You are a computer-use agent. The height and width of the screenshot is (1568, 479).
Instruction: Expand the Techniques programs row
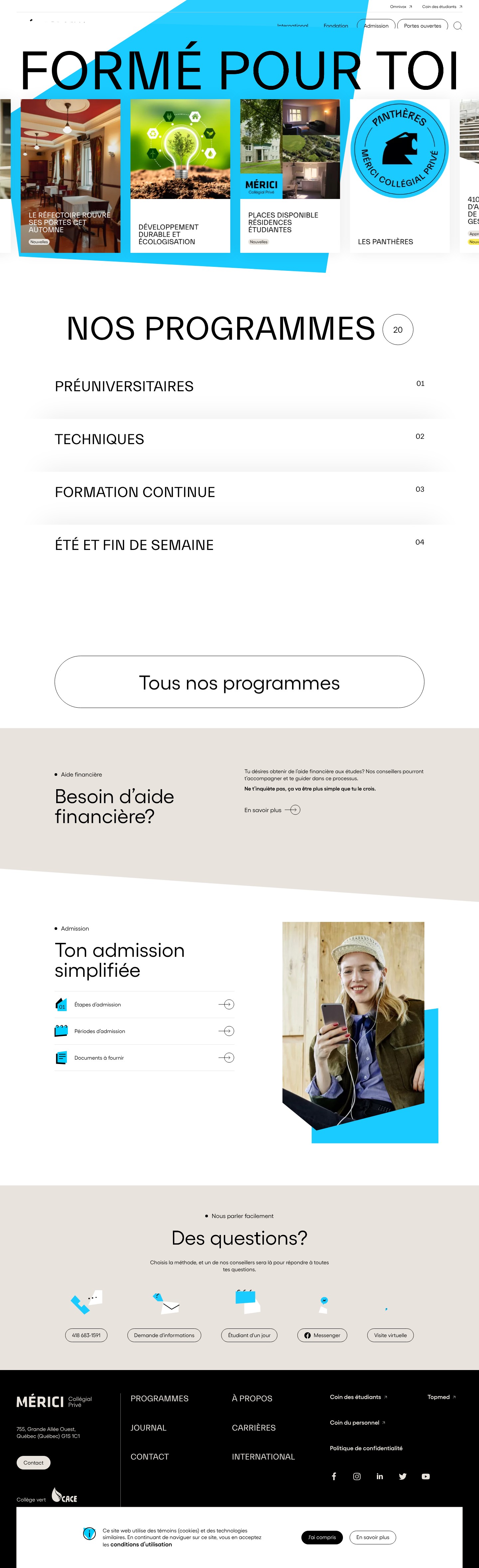[239, 439]
